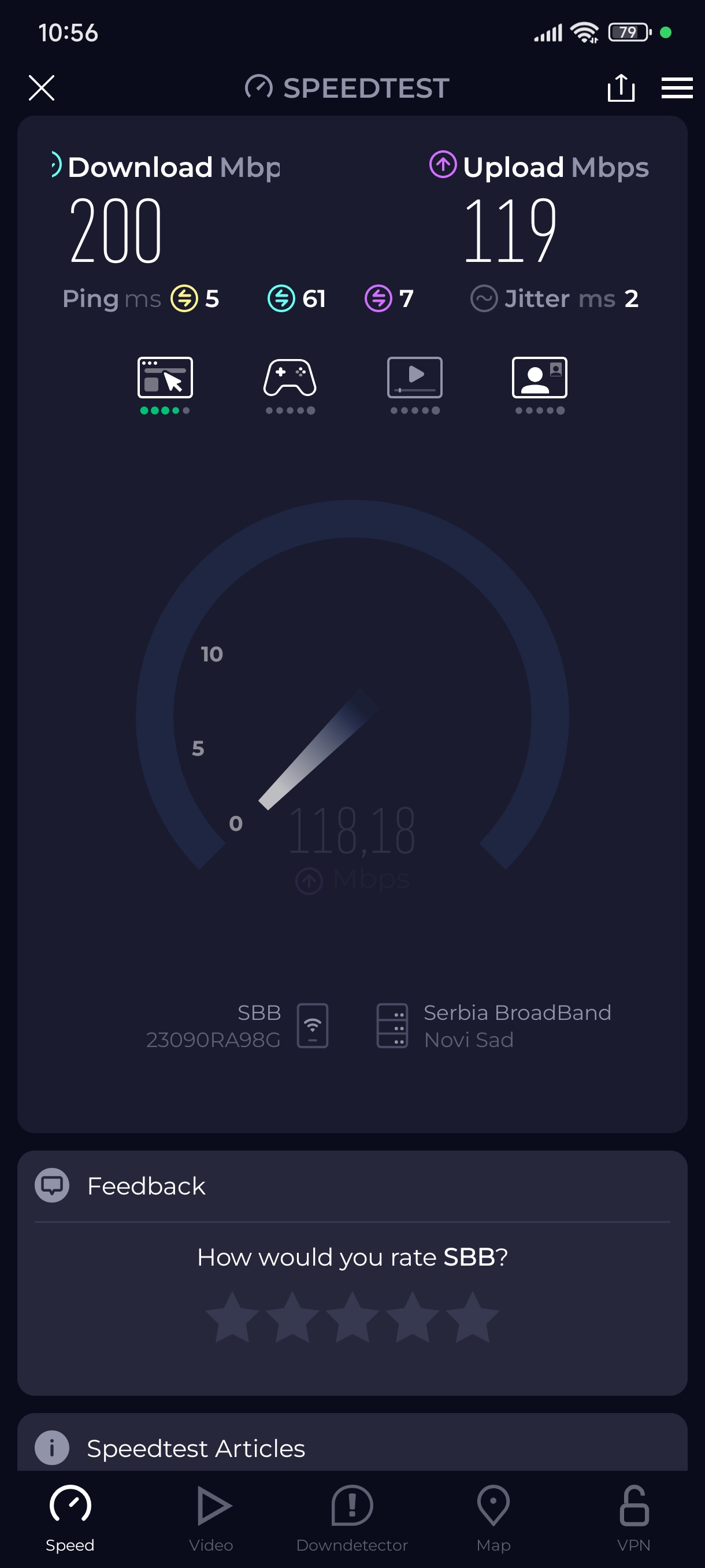Open the online gaming experience score

(290, 384)
